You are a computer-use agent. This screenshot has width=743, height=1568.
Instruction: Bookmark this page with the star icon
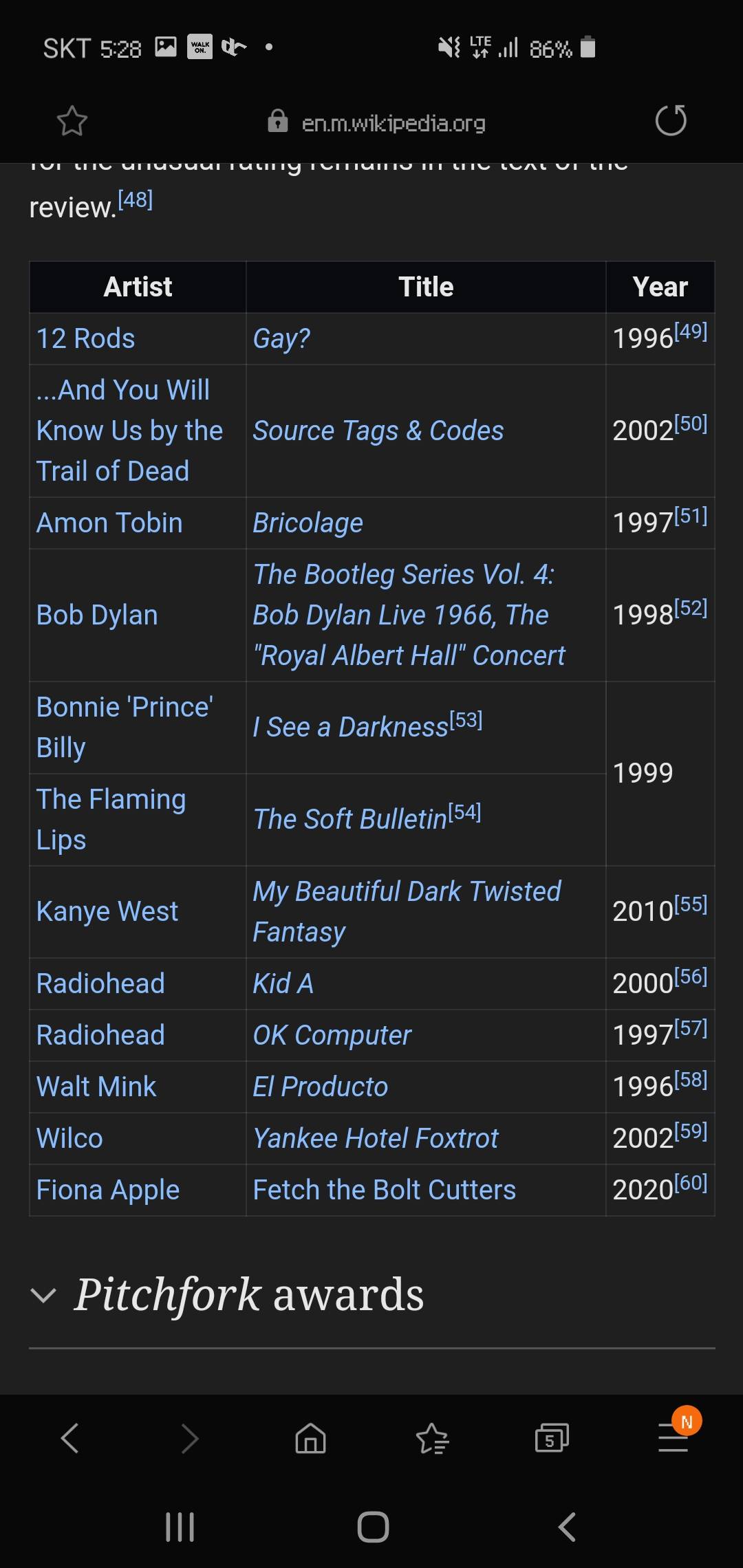[72, 122]
